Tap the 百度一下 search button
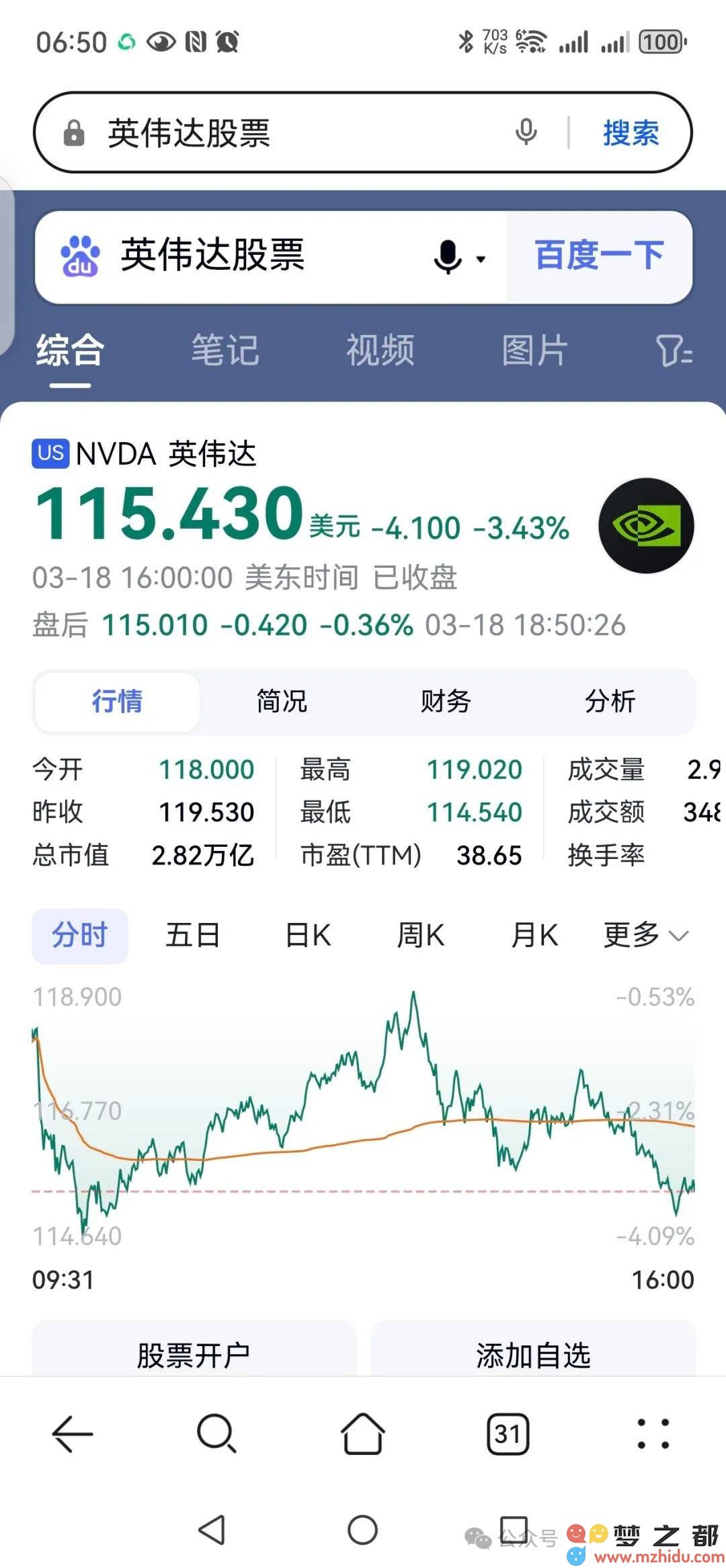Image resolution: width=726 pixels, height=1568 pixels. click(x=599, y=256)
